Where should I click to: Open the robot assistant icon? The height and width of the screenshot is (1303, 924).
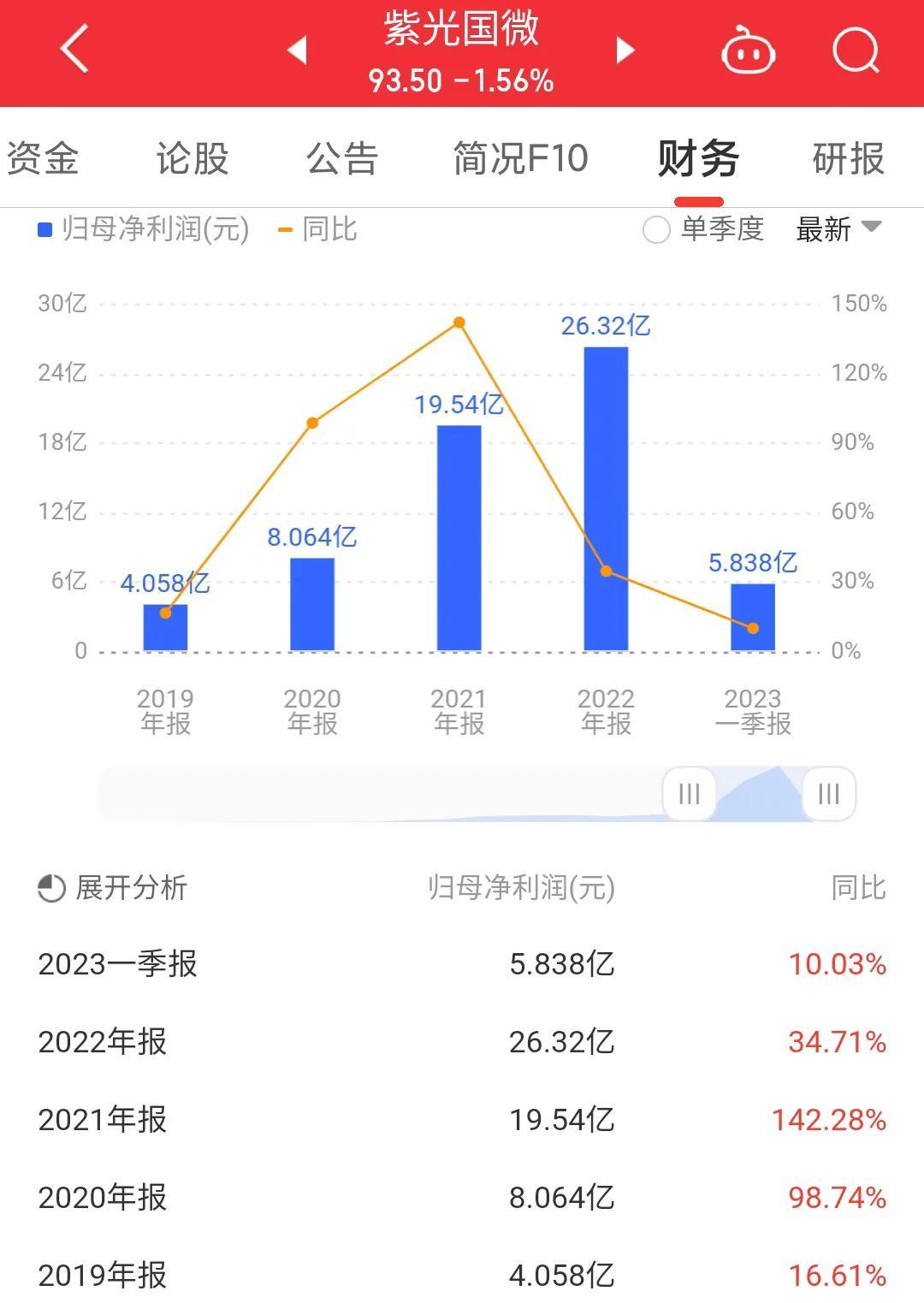click(x=748, y=51)
